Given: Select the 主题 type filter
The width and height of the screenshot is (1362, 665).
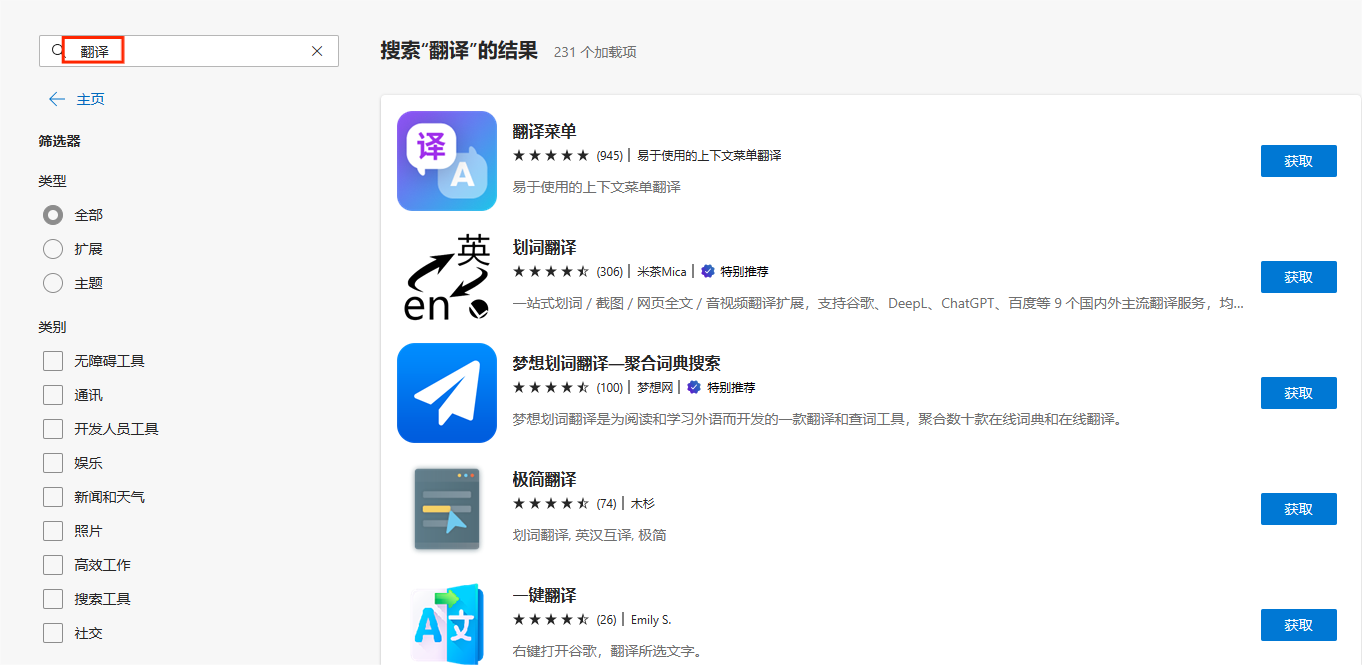Looking at the screenshot, I should tap(53, 283).
